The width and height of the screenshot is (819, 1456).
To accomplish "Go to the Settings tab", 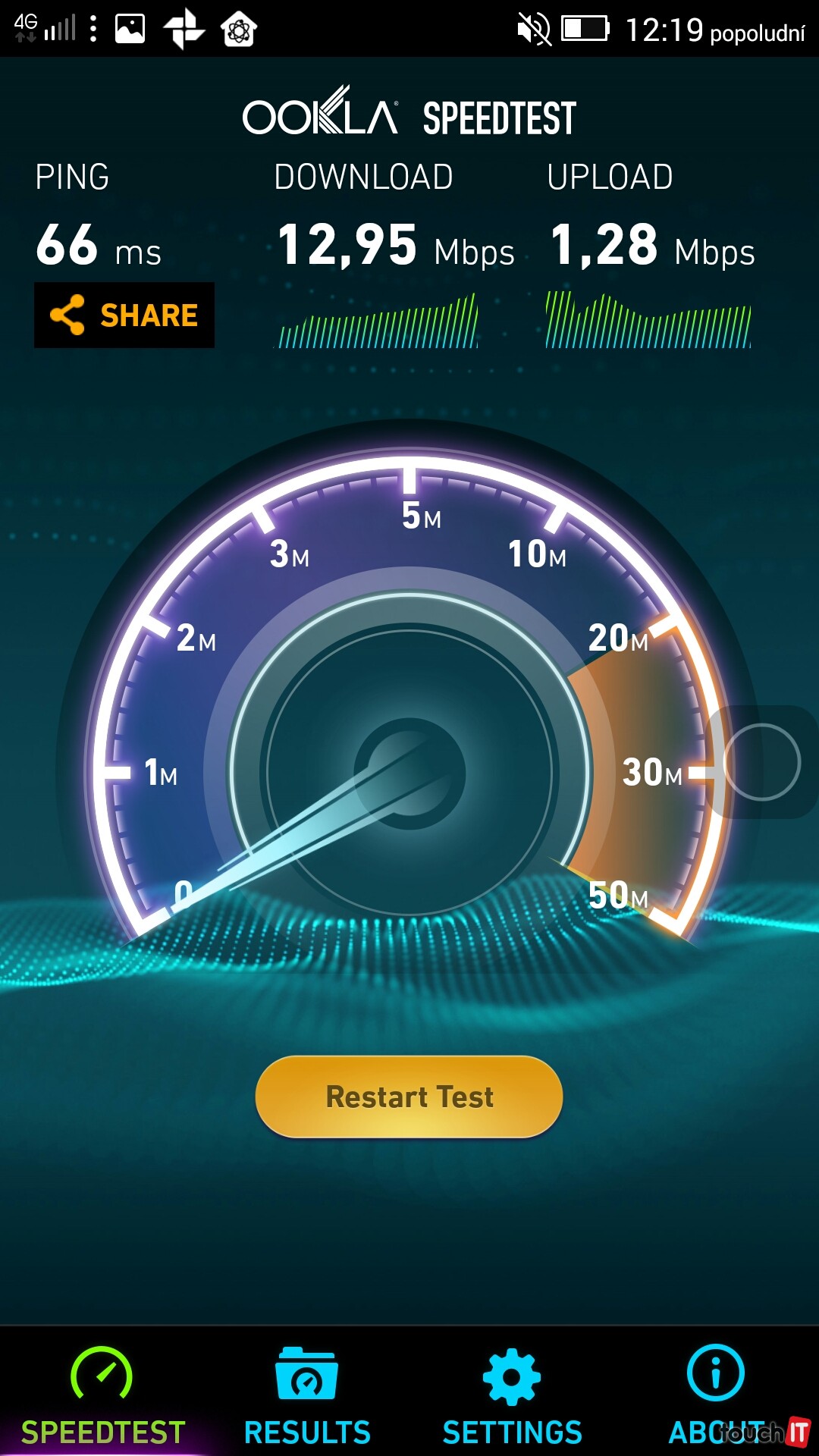I will click(x=512, y=1395).
